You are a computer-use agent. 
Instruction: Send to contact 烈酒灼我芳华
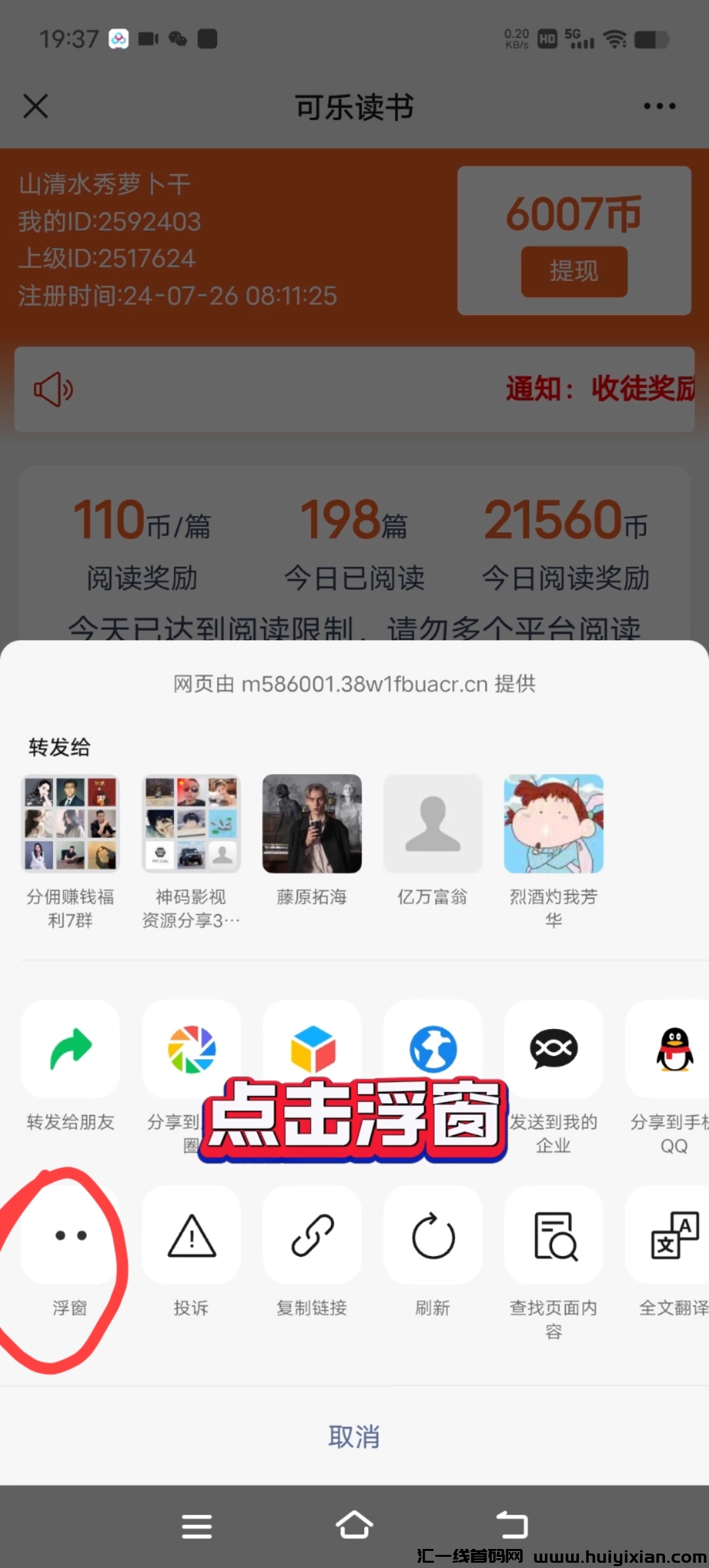pyautogui.click(x=553, y=824)
